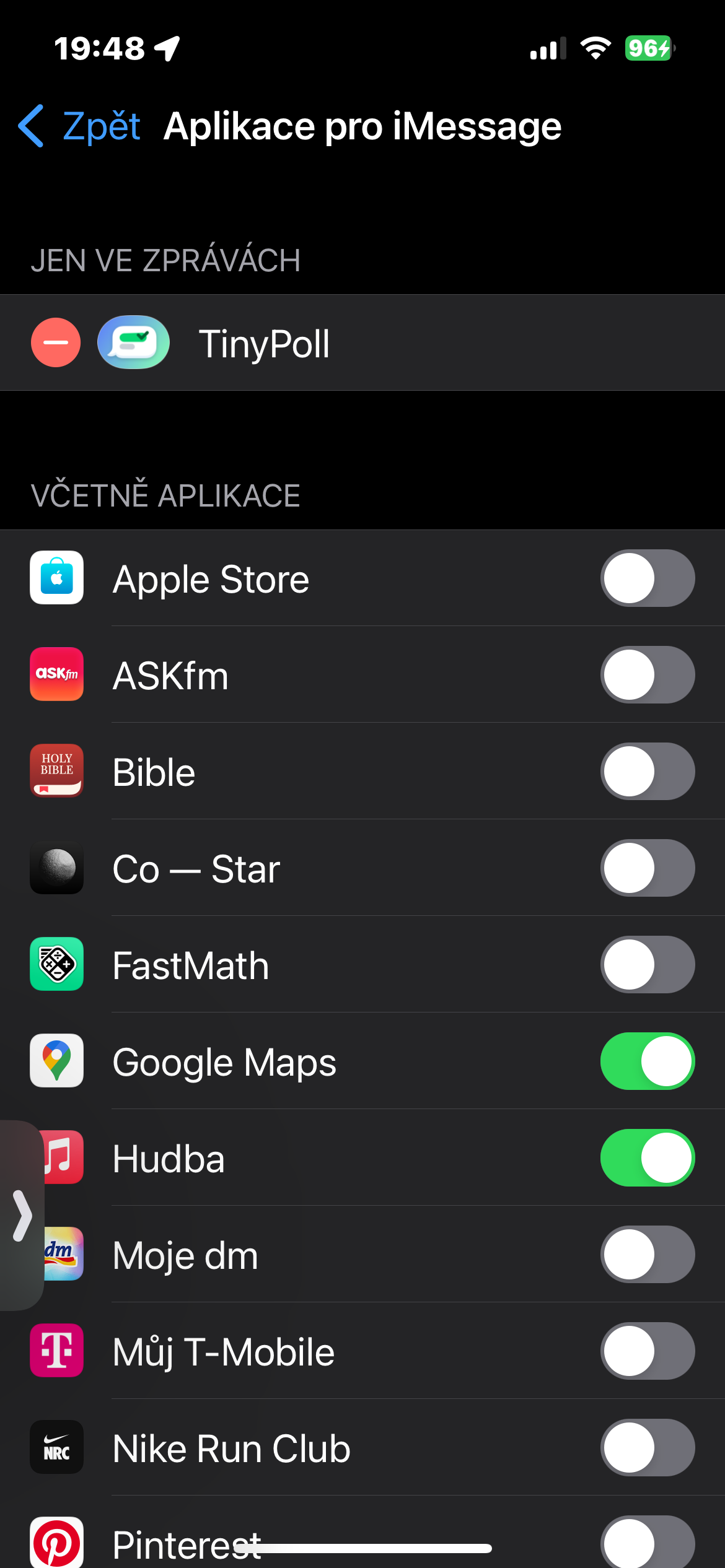This screenshot has height=1568, width=725.
Task: Remove TinyPoll with the red minus icon
Action: tap(56, 342)
